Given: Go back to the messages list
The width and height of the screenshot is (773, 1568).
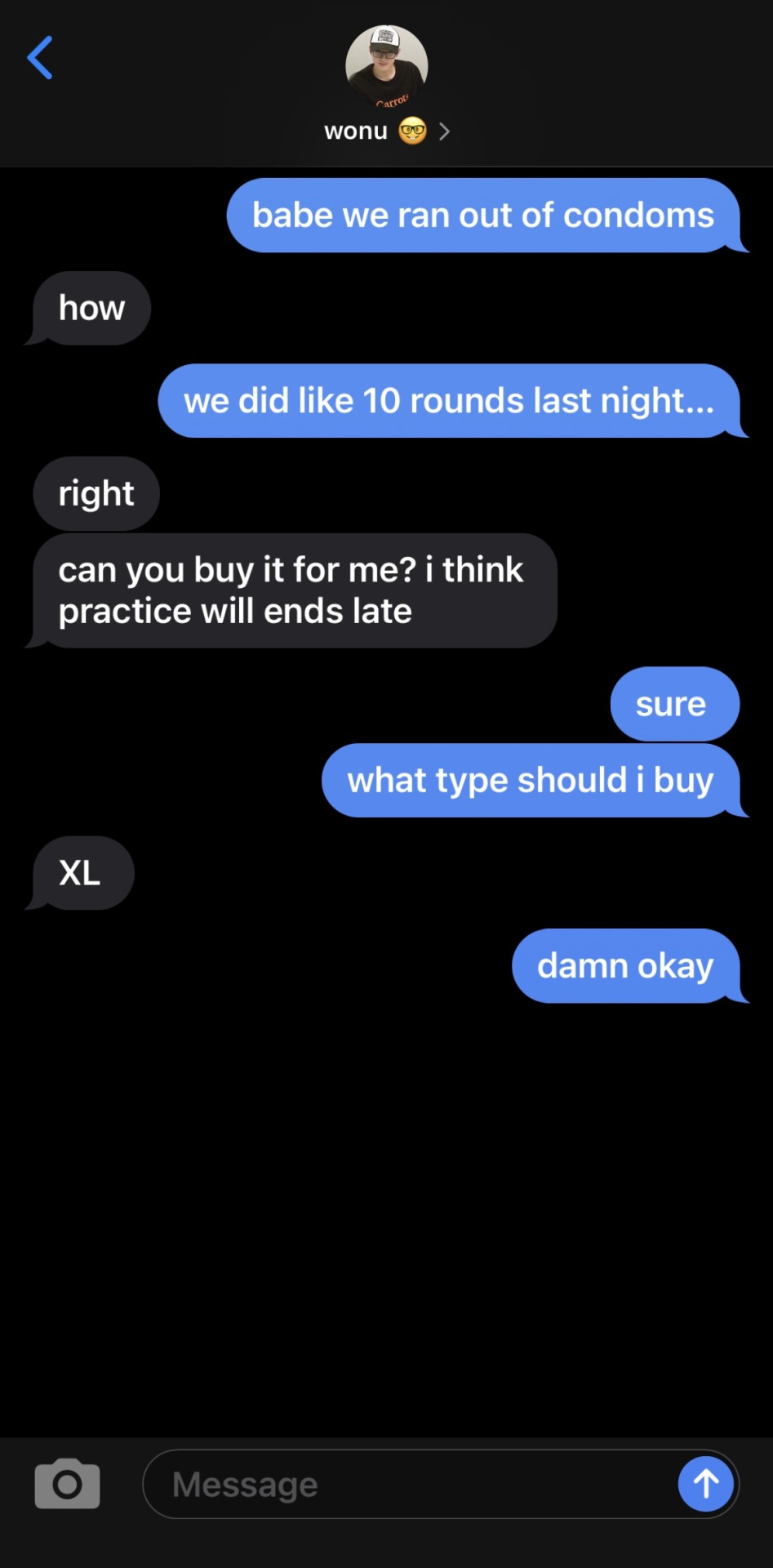Looking at the screenshot, I should coord(40,58).
